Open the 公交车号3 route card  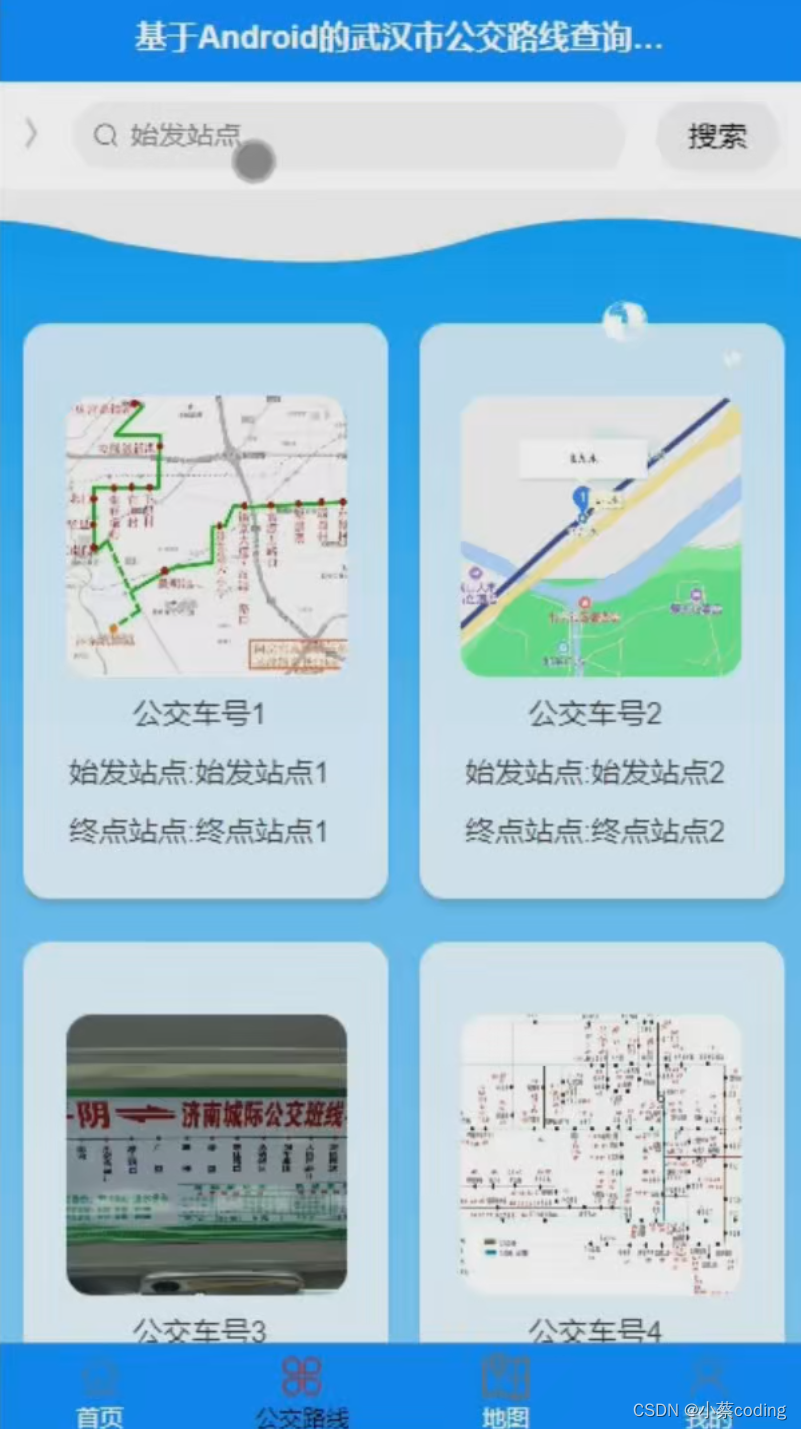coord(206,1150)
